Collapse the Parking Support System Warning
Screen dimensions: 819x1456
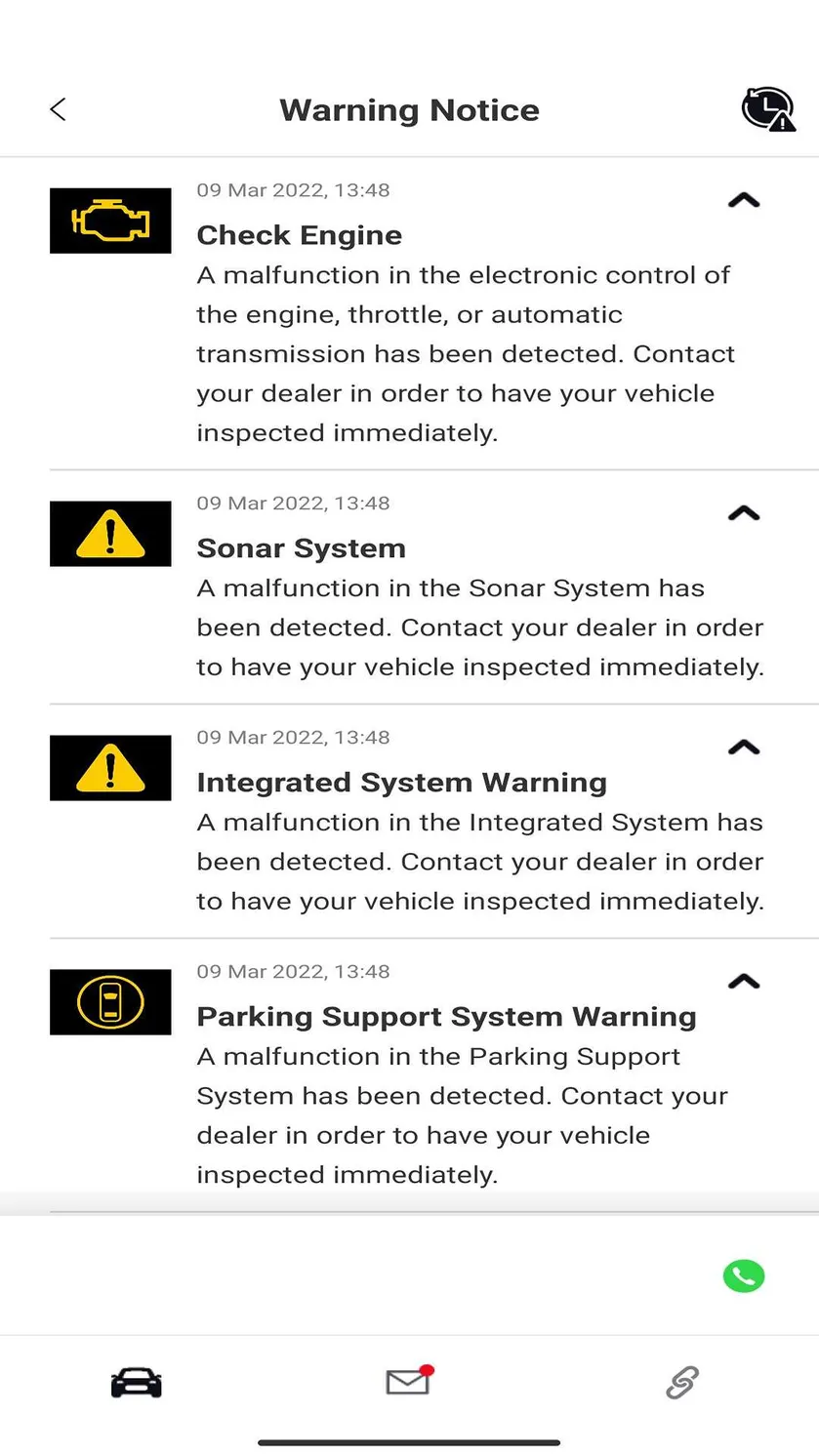click(x=744, y=982)
